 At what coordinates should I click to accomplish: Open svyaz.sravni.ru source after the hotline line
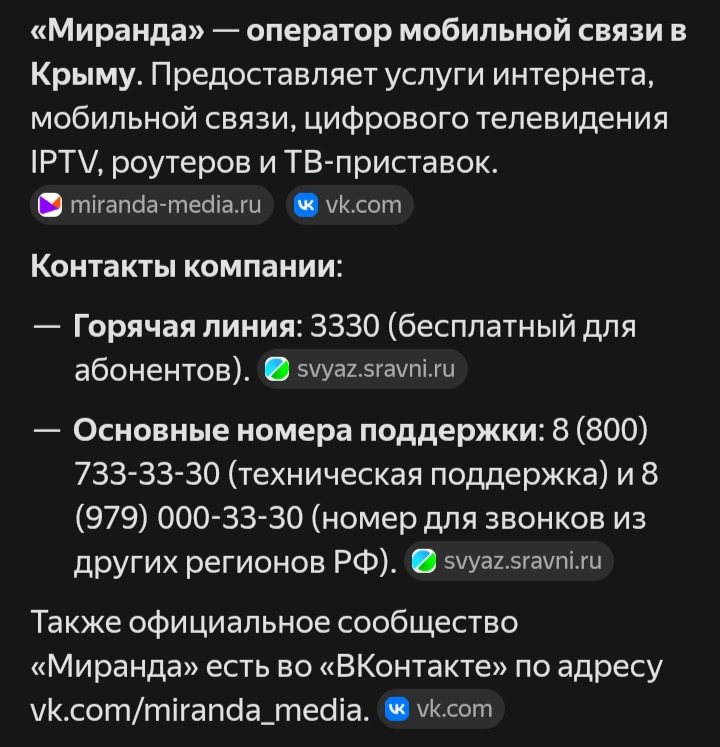362,369
